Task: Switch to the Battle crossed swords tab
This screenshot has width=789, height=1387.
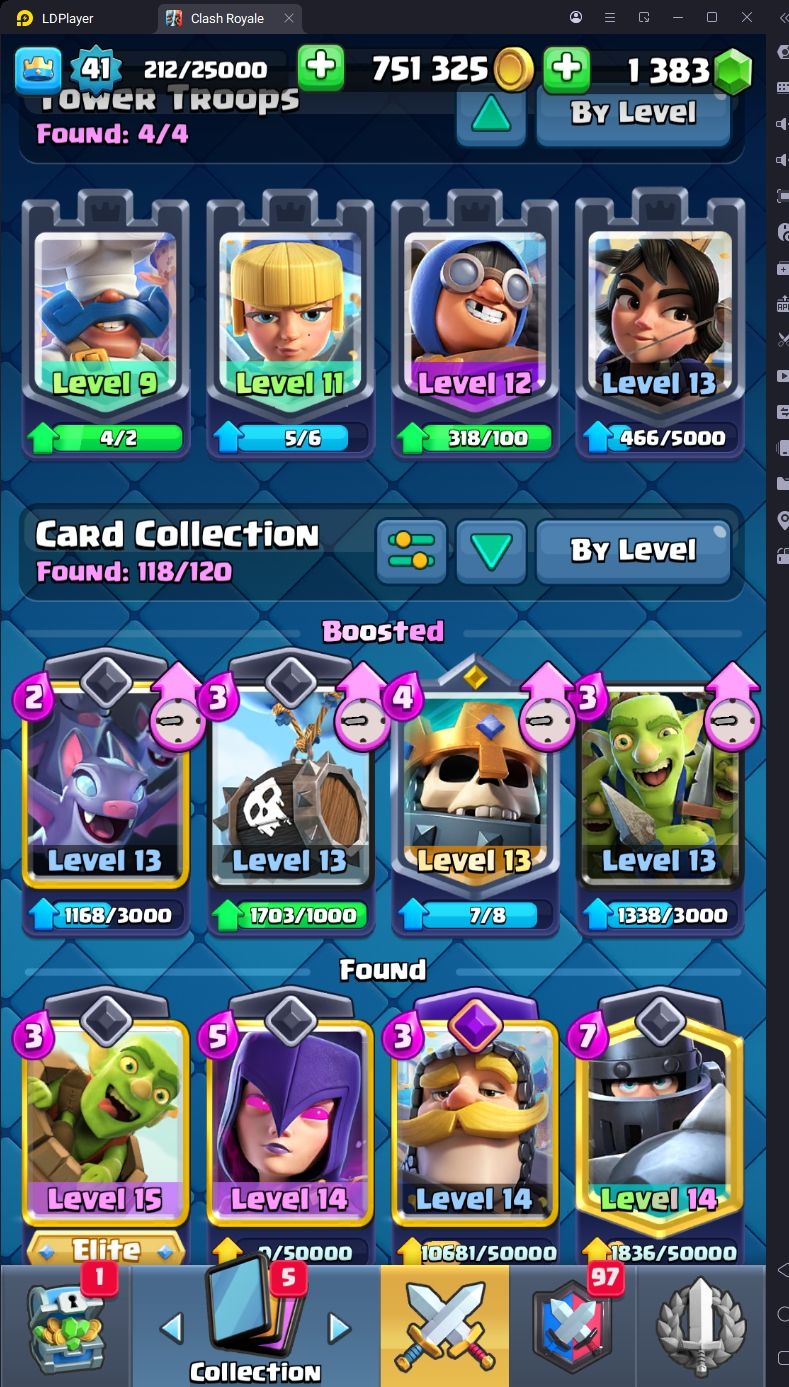Action: click(x=444, y=1326)
